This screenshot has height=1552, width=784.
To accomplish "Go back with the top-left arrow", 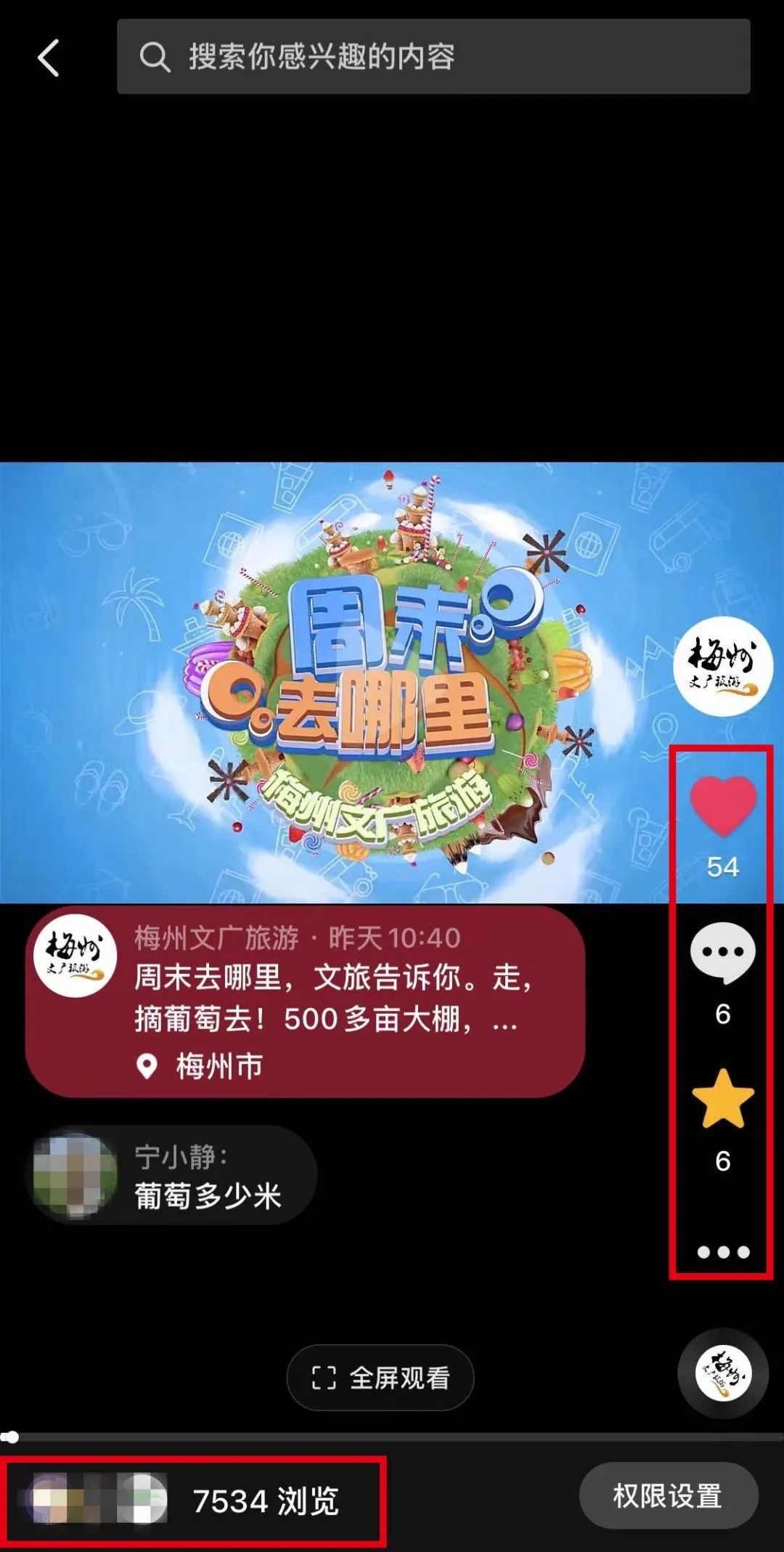I will [48, 58].
